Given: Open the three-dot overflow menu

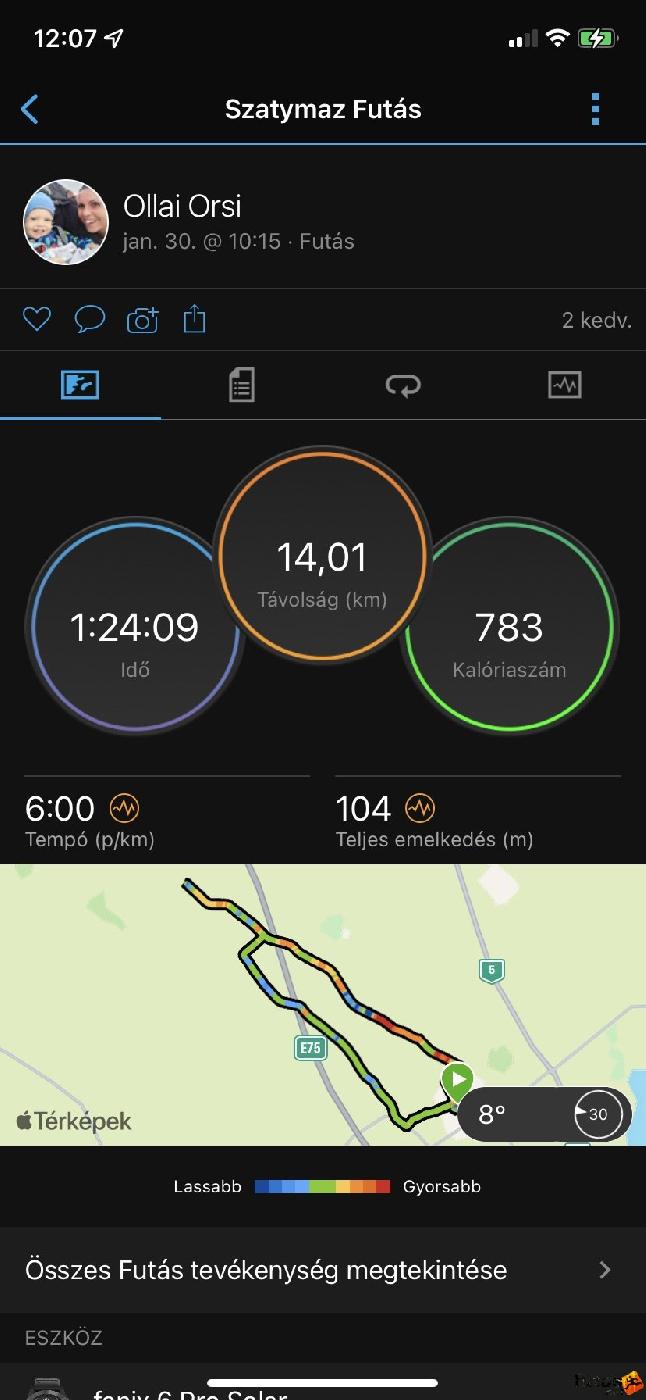Looking at the screenshot, I should pyautogui.click(x=595, y=108).
